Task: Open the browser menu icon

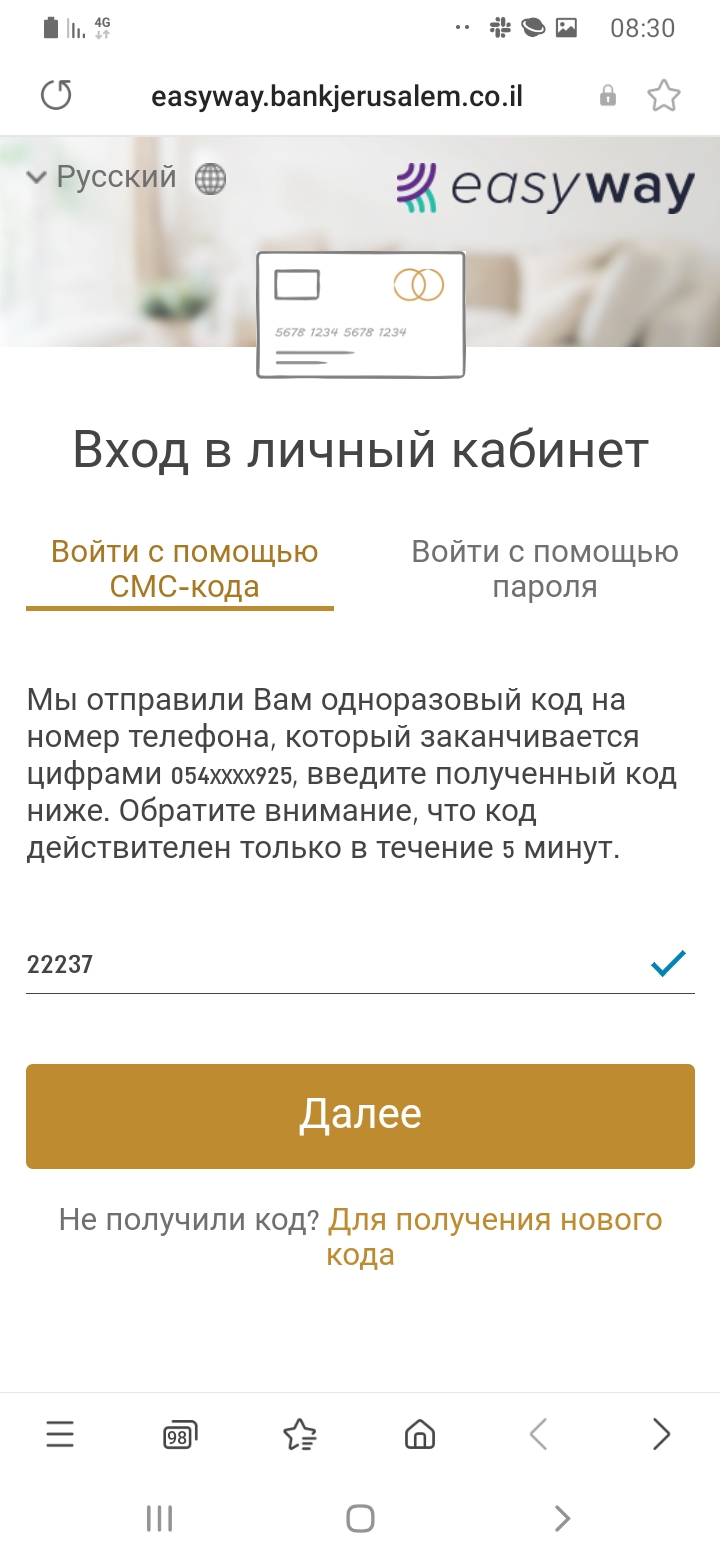Action: click(x=60, y=1435)
